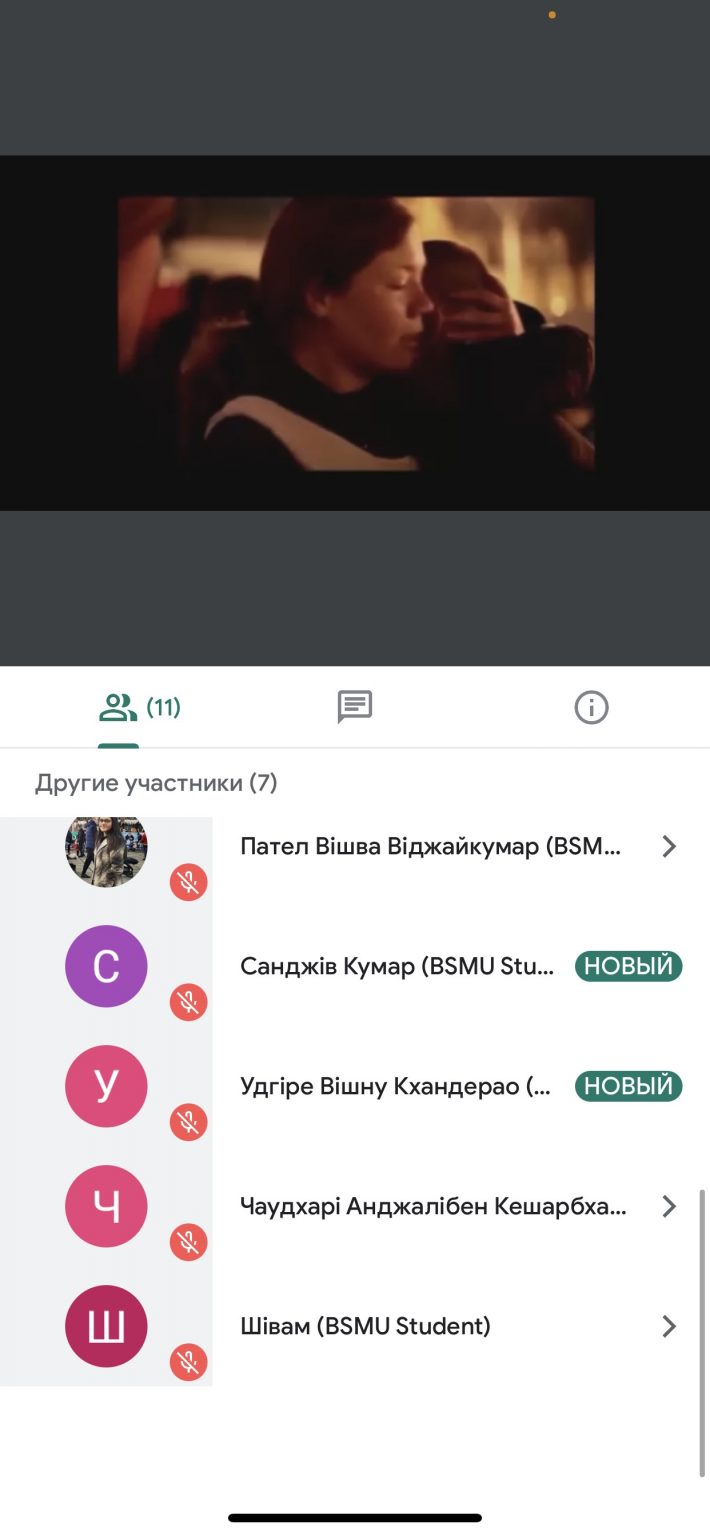Image resolution: width=710 pixels, height=1536 pixels.
Task: Open the chat messages tab
Action: [x=355, y=708]
